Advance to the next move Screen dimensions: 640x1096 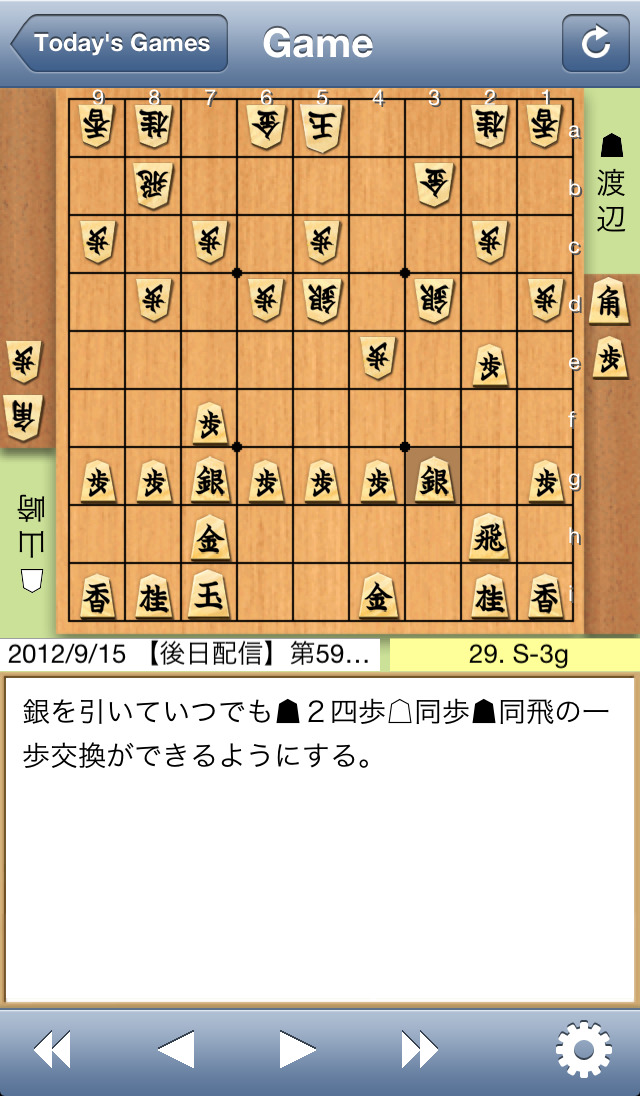298,1050
